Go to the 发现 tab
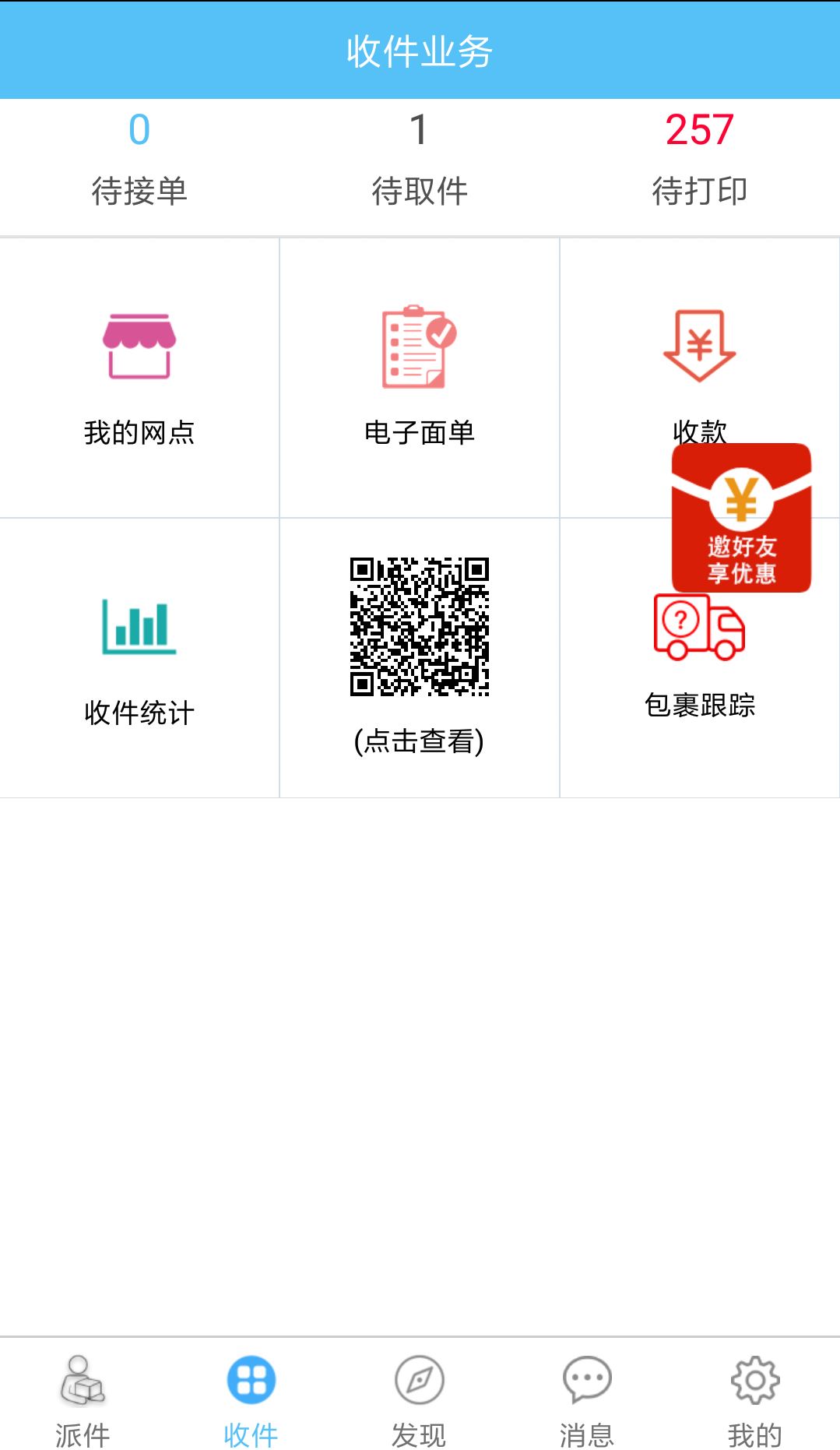 coord(419,1398)
